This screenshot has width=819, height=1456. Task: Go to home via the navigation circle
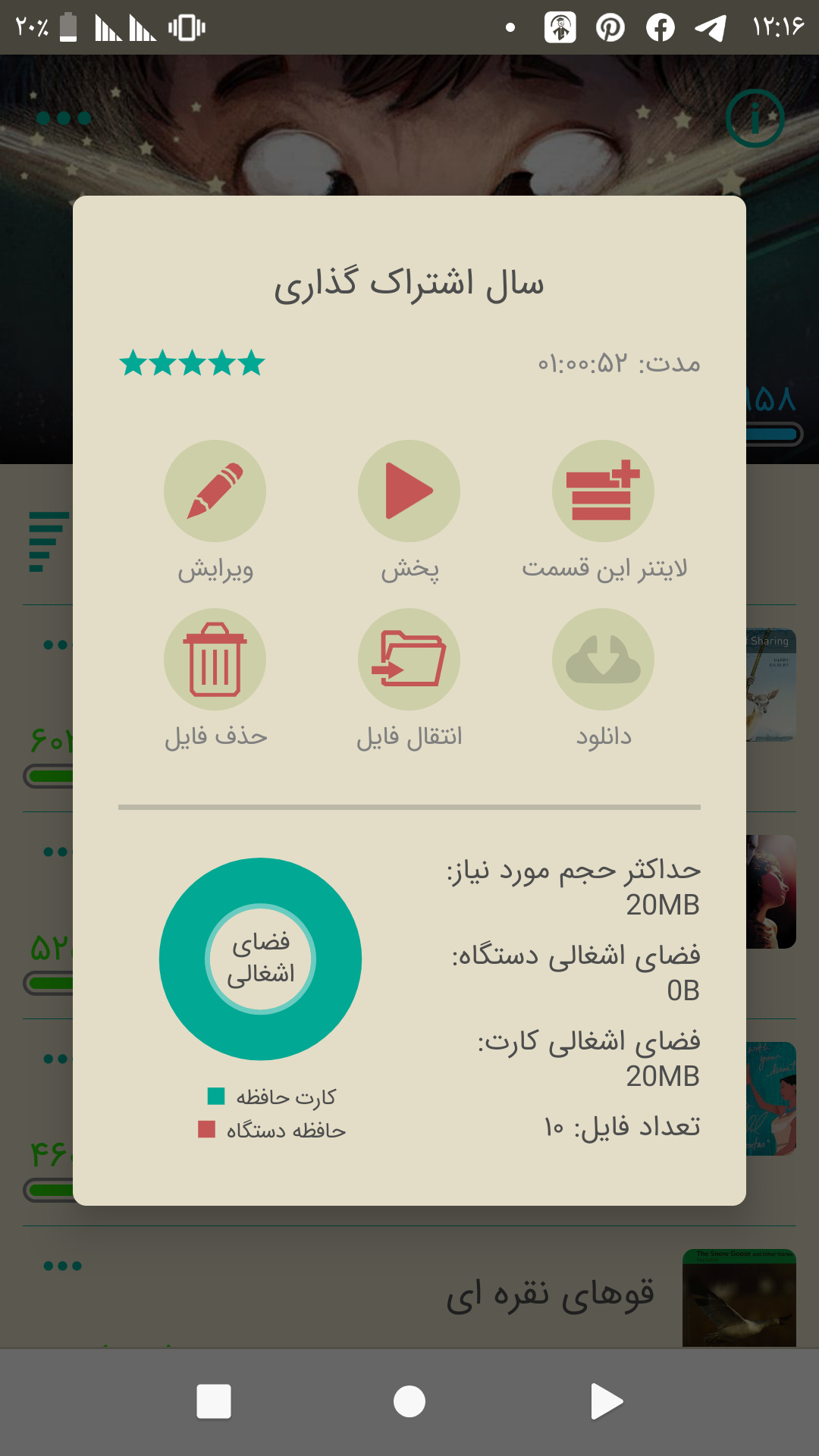pyautogui.click(x=409, y=1401)
